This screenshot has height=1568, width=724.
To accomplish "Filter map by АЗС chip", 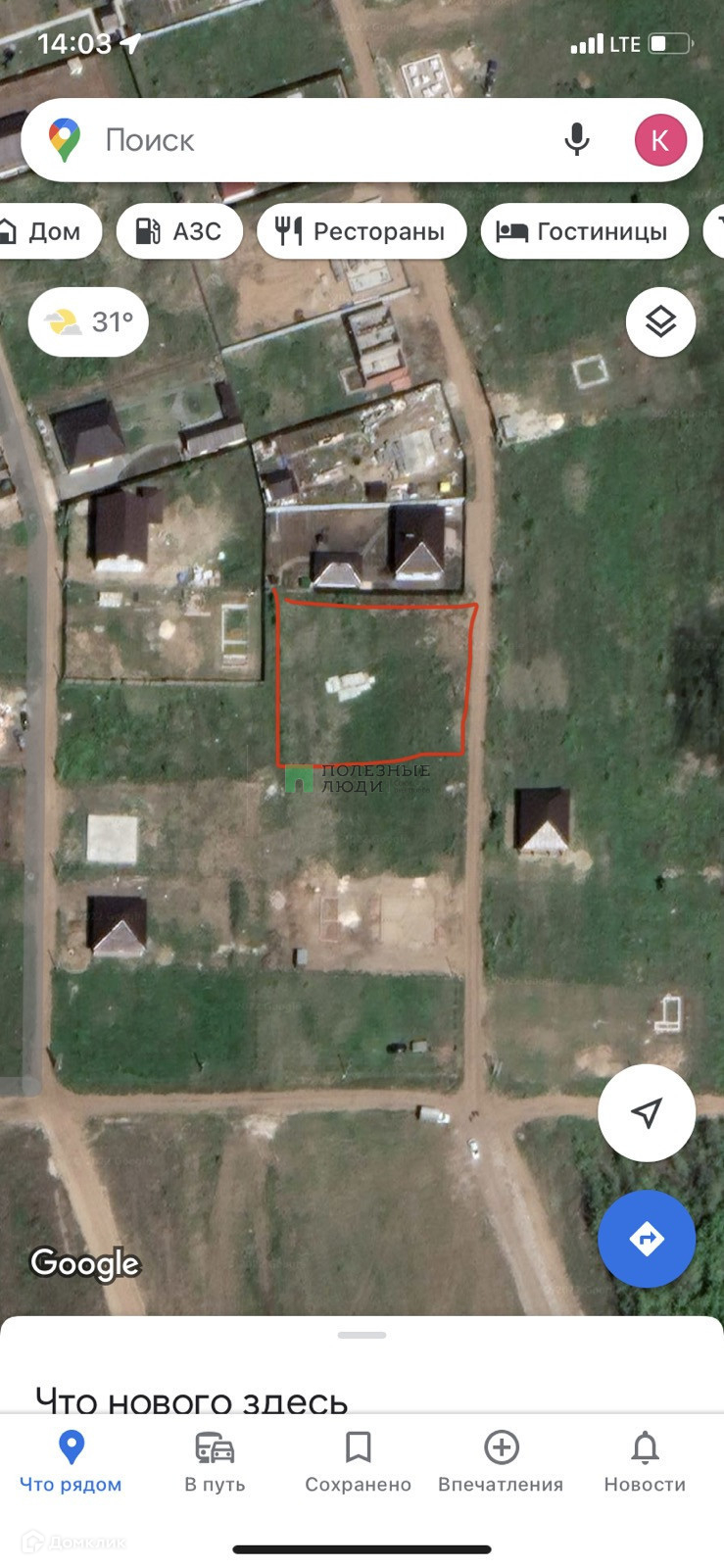I will tap(178, 231).
